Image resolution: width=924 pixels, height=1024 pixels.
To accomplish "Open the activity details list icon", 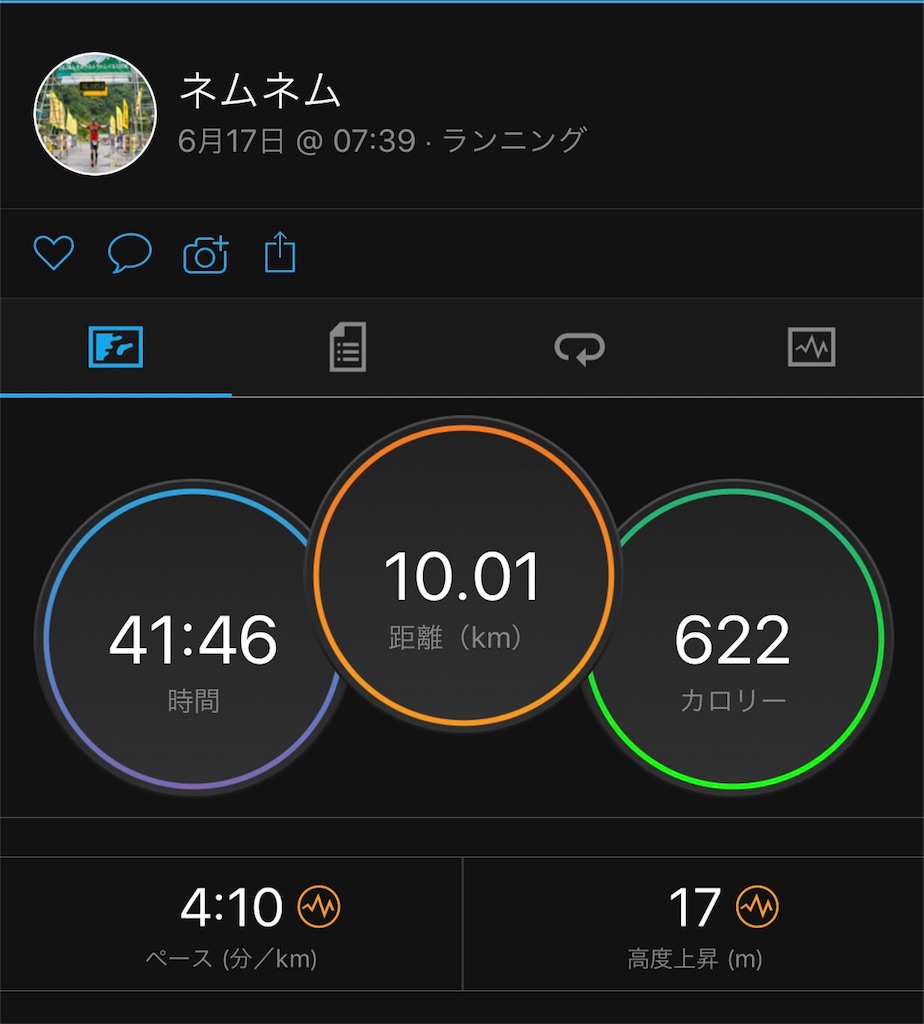I will click(346, 347).
